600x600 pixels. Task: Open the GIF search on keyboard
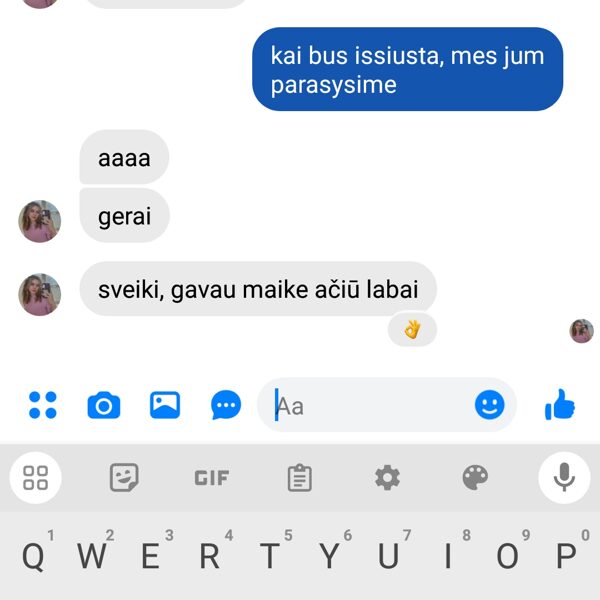[x=211, y=478]
